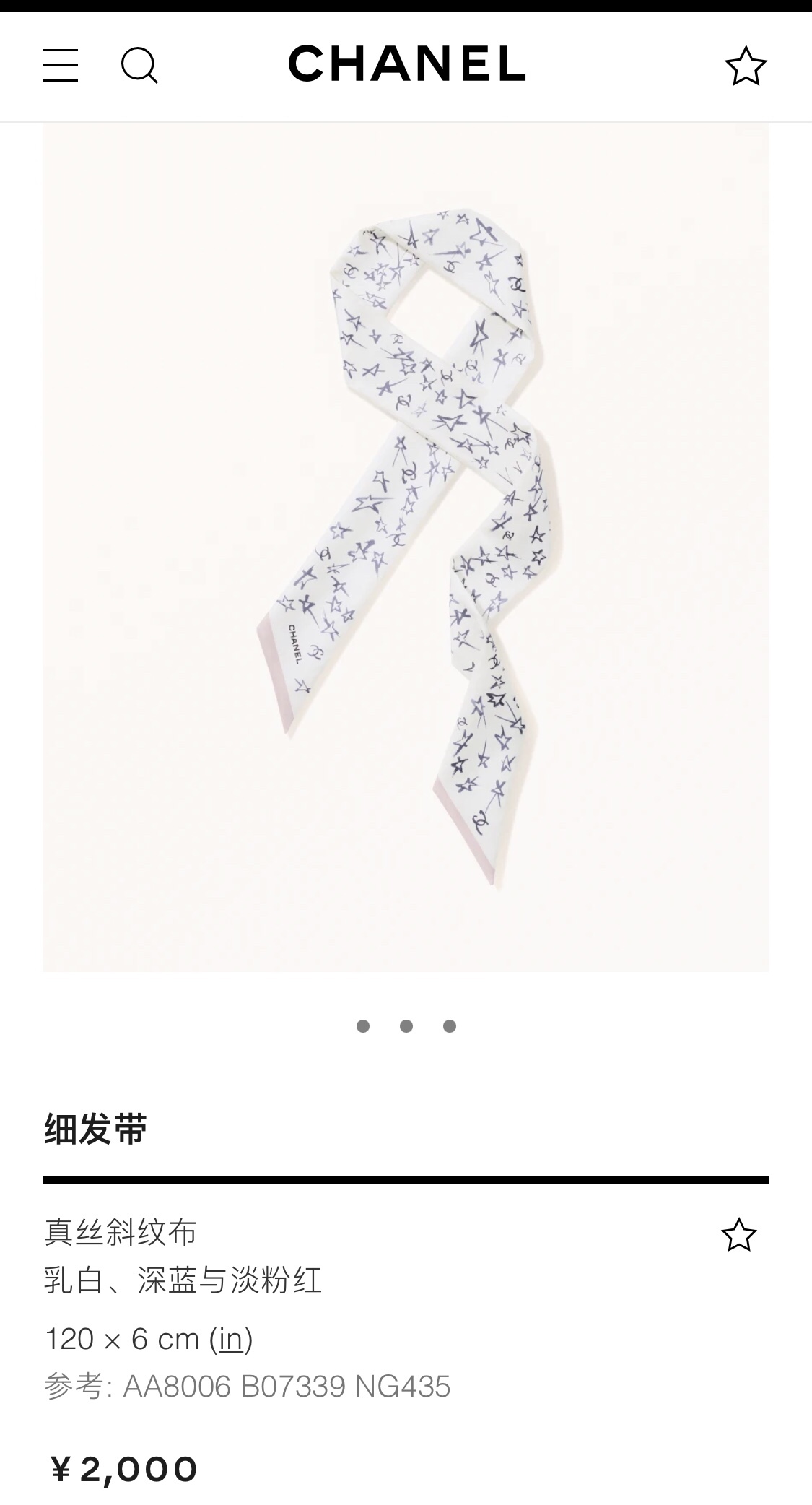The image size is (812, 1505).
Task: Jump to the third product image dot
Action: (450, 1026)
